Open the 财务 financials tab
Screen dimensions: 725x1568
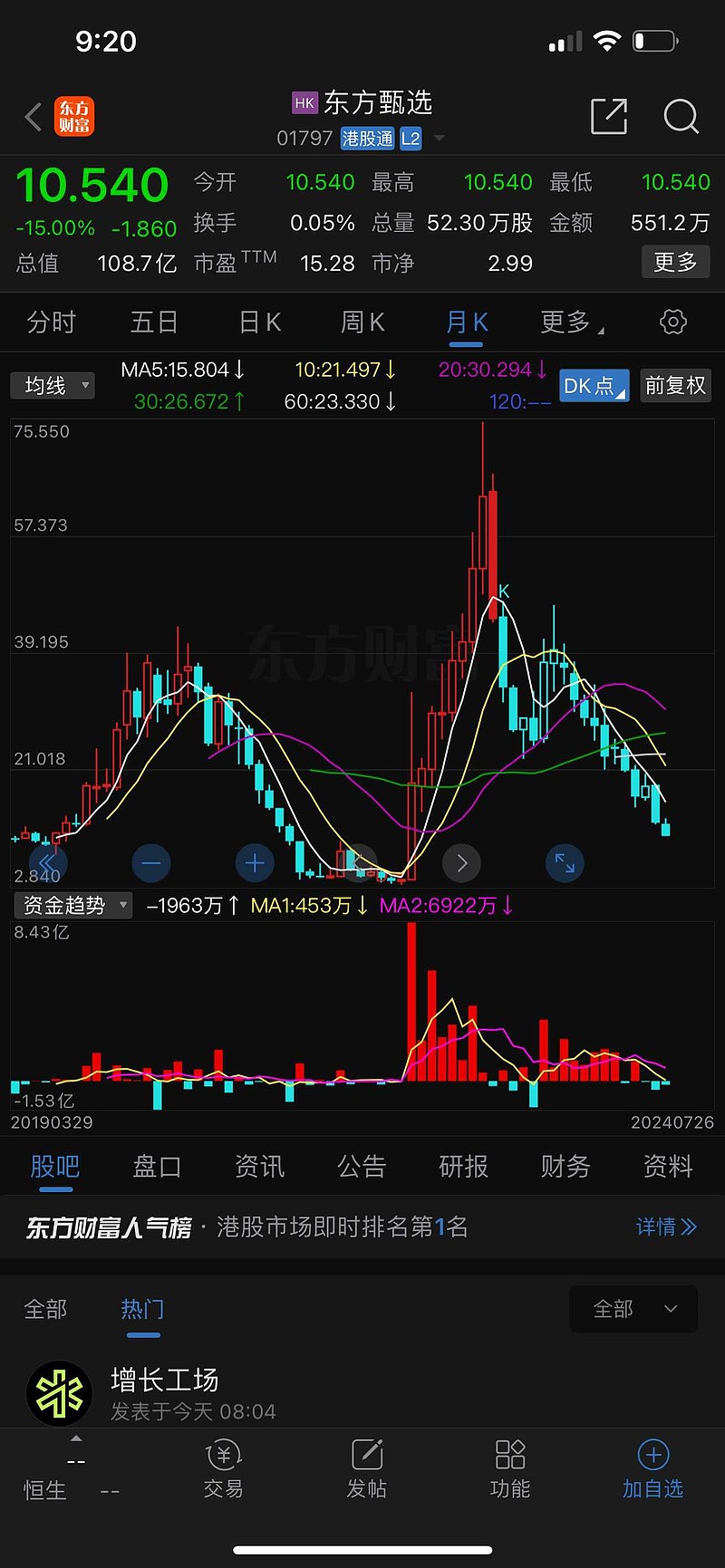[565, 1167]
